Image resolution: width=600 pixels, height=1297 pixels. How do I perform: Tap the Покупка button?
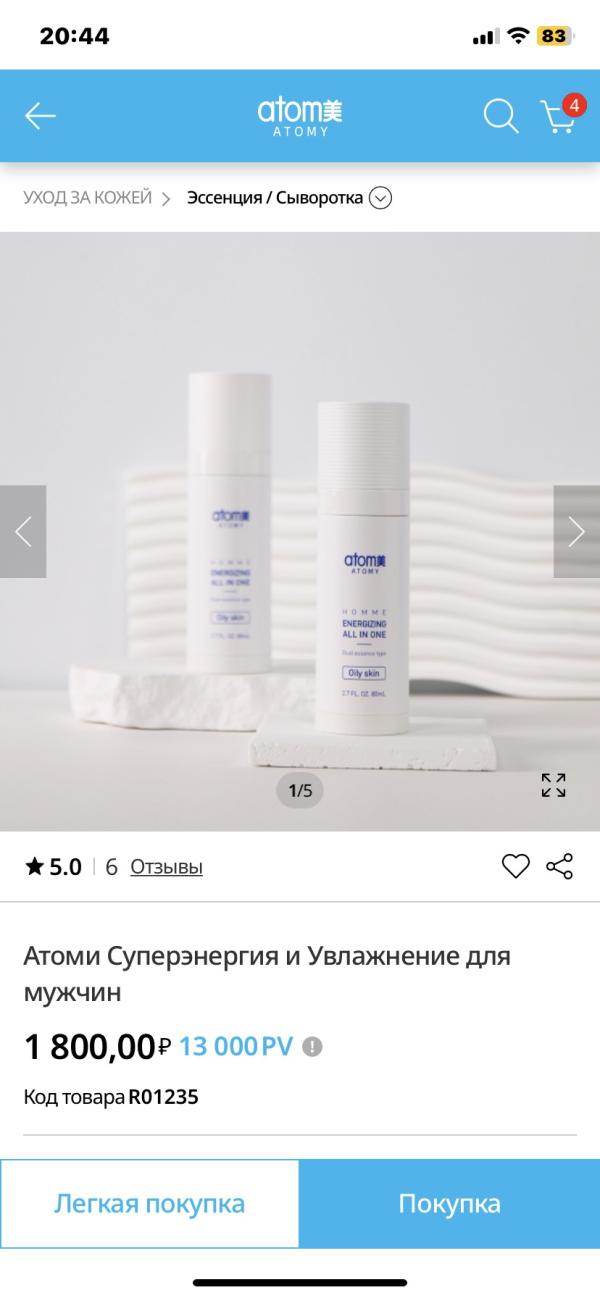pyautogui.click(x=450, y=1204)
